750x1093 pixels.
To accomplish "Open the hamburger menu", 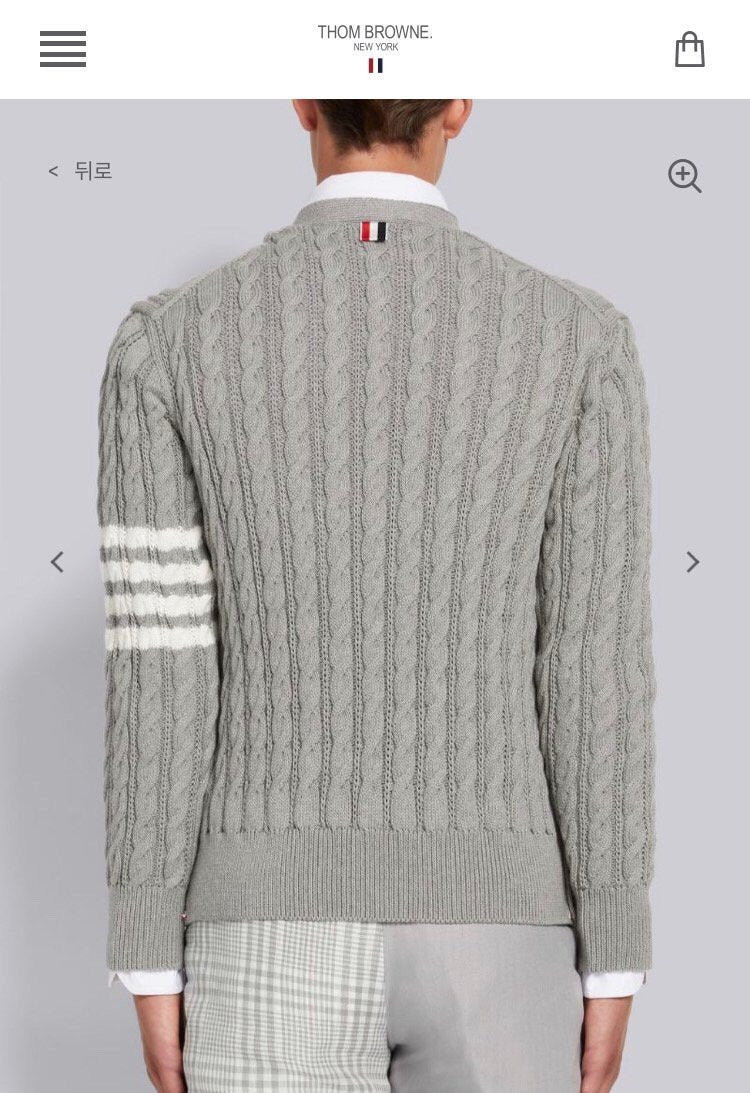I will tap(63, 49).
